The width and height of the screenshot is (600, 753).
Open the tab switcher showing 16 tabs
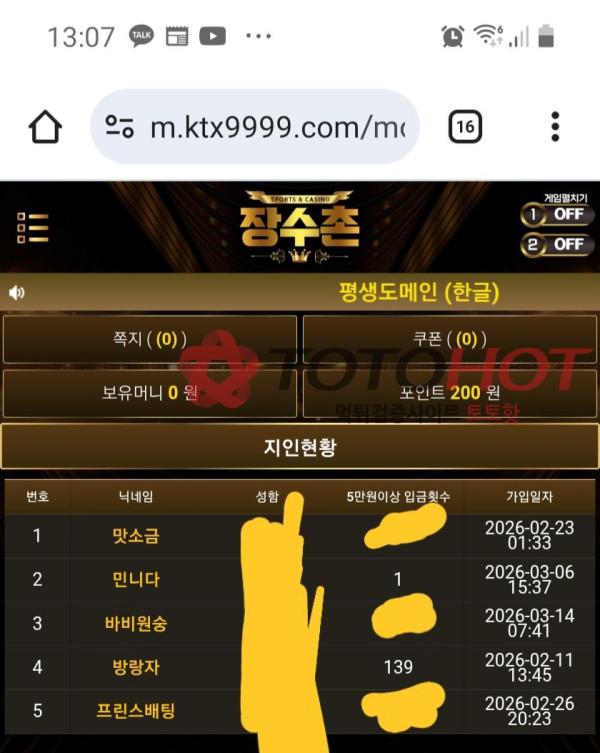(x=465, y=127)
